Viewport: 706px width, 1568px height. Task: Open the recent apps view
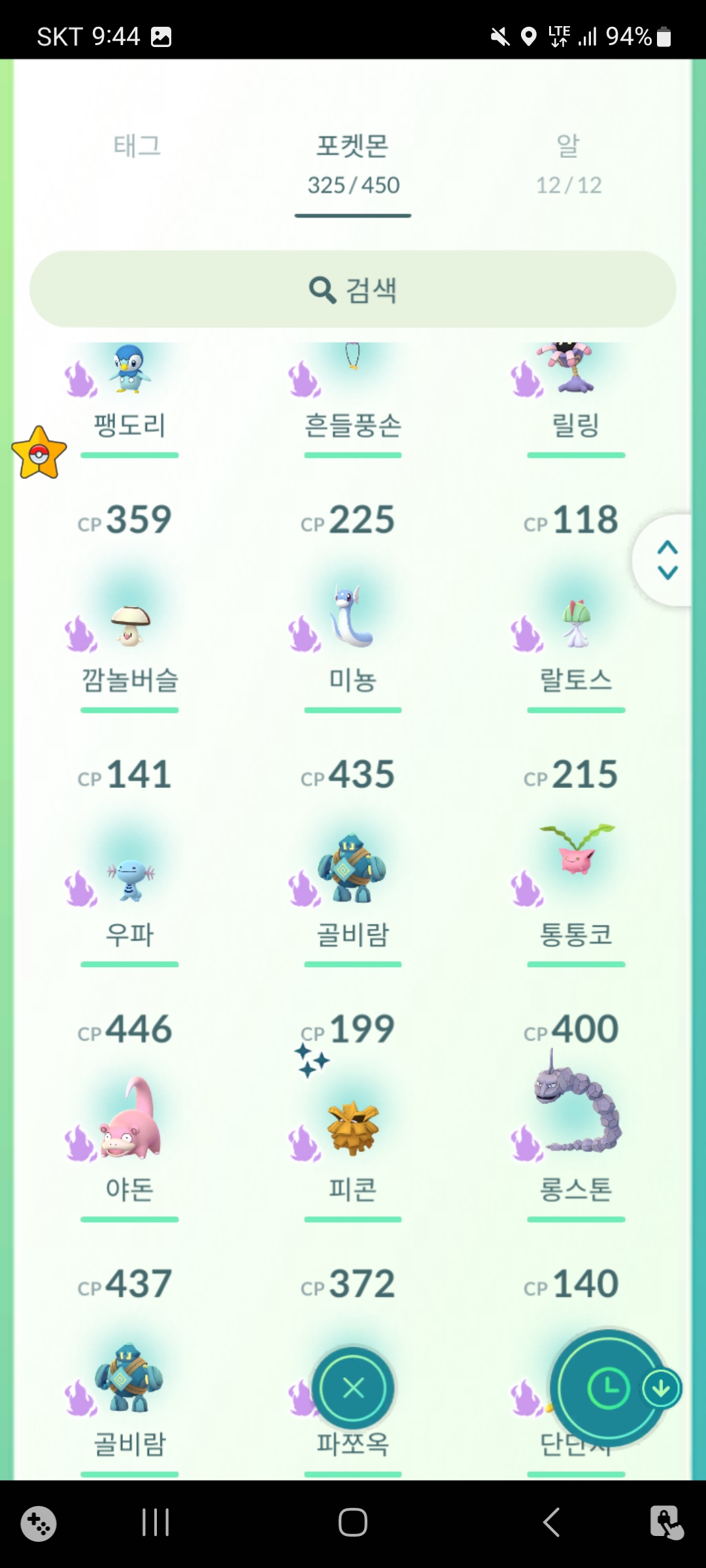tap(156, 1522)
